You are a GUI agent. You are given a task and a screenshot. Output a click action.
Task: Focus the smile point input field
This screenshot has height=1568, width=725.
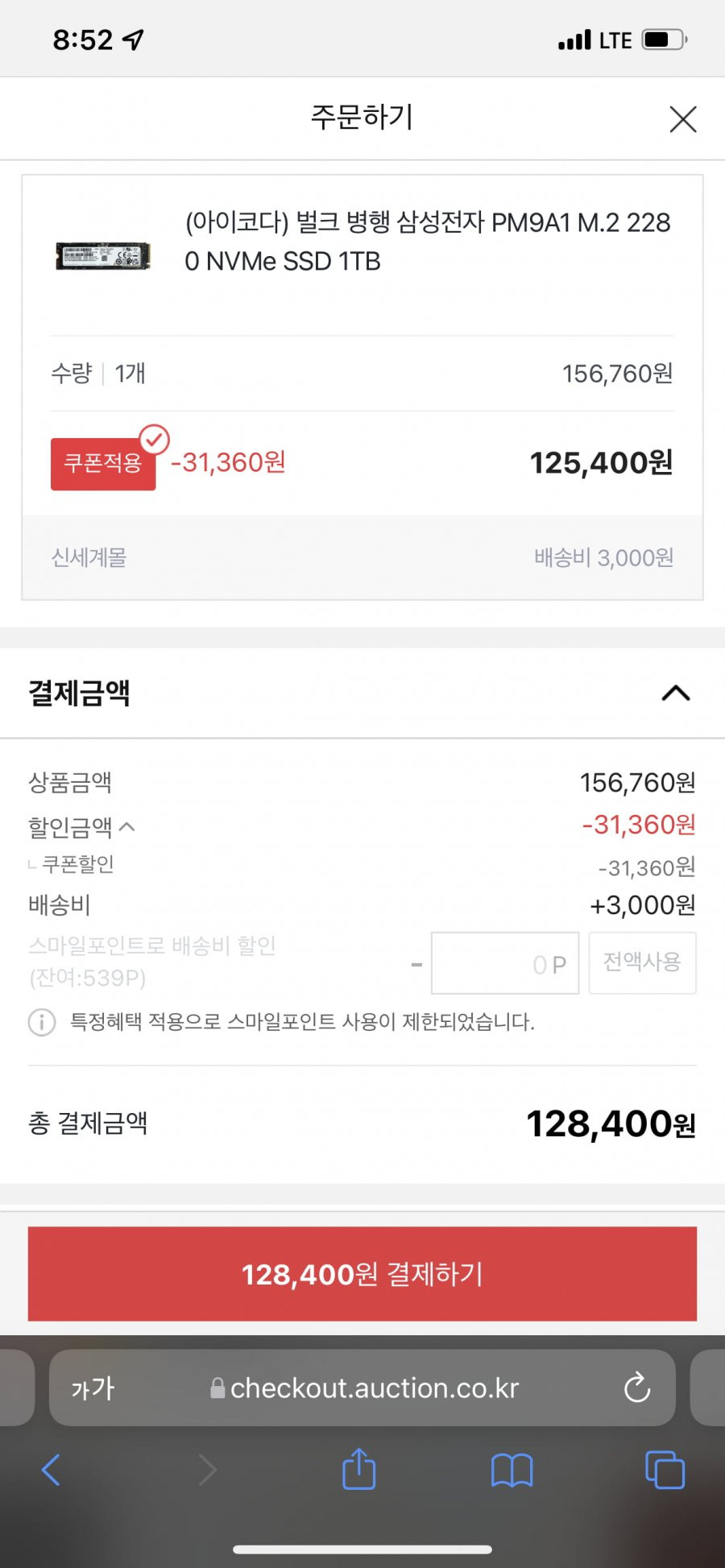pyautogui.click(x=504, y=963)
